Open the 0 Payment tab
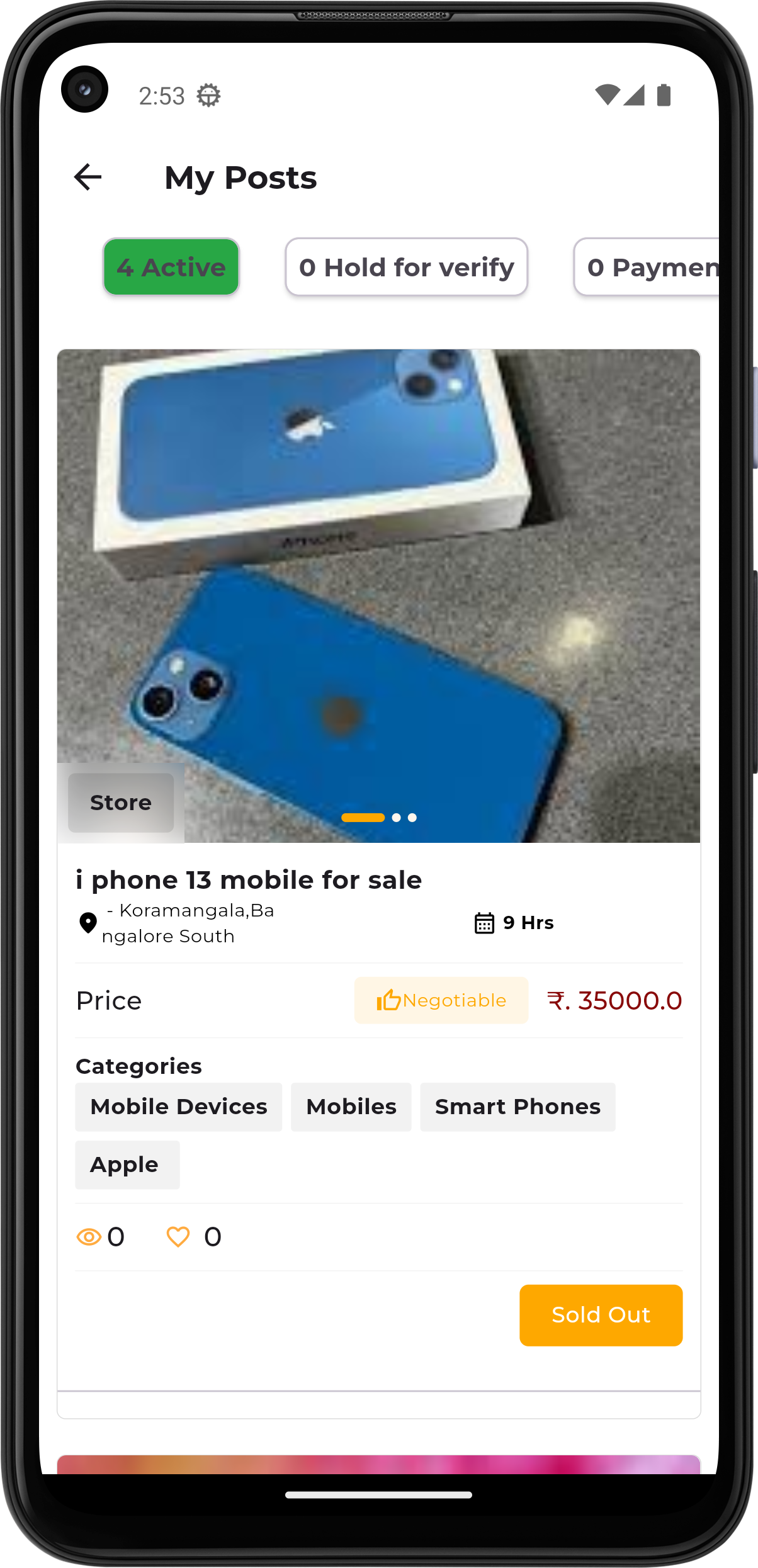Screen dimensions: 758x1568 tap(648, 267)
